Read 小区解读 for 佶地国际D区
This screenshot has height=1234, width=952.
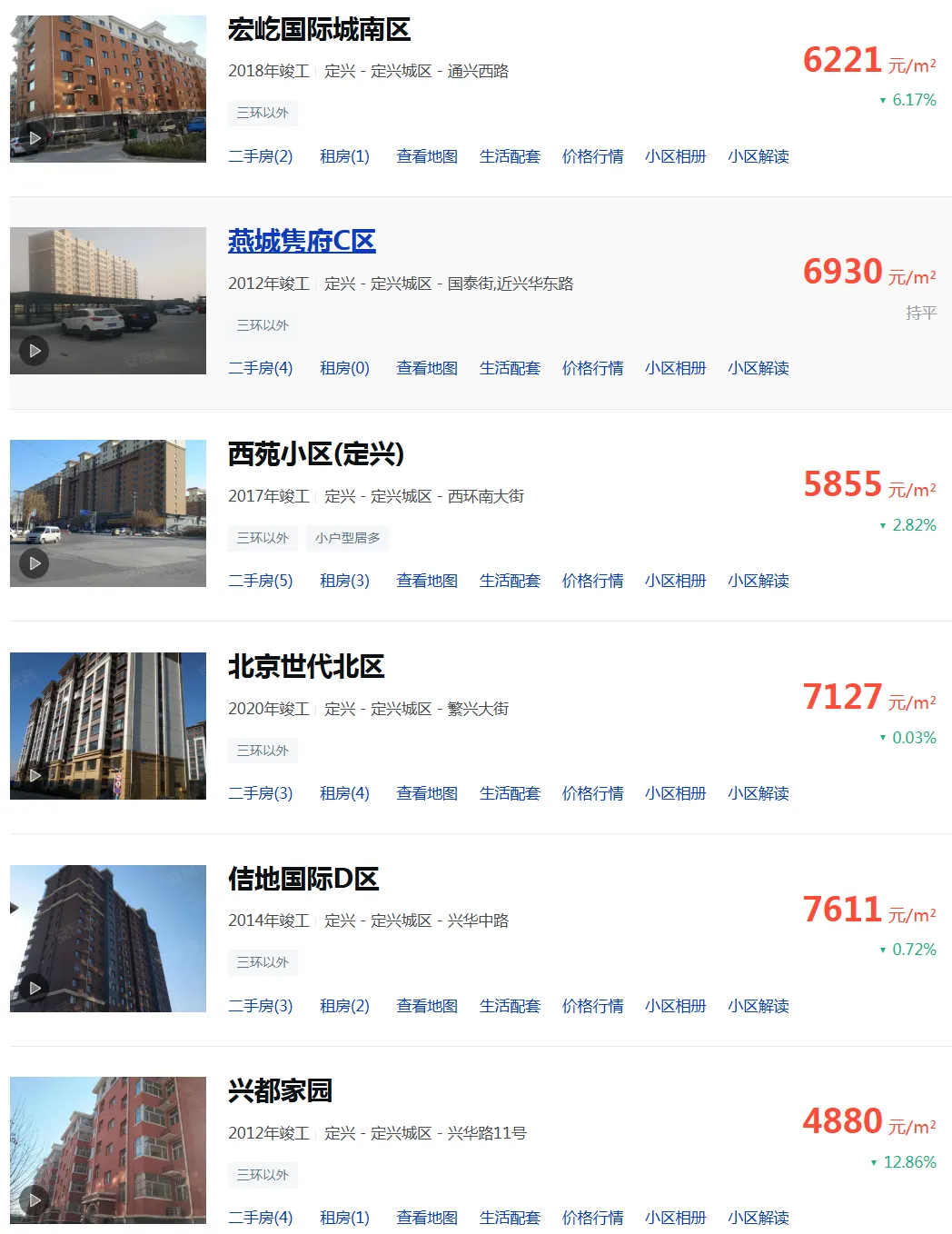point(758,1006)
